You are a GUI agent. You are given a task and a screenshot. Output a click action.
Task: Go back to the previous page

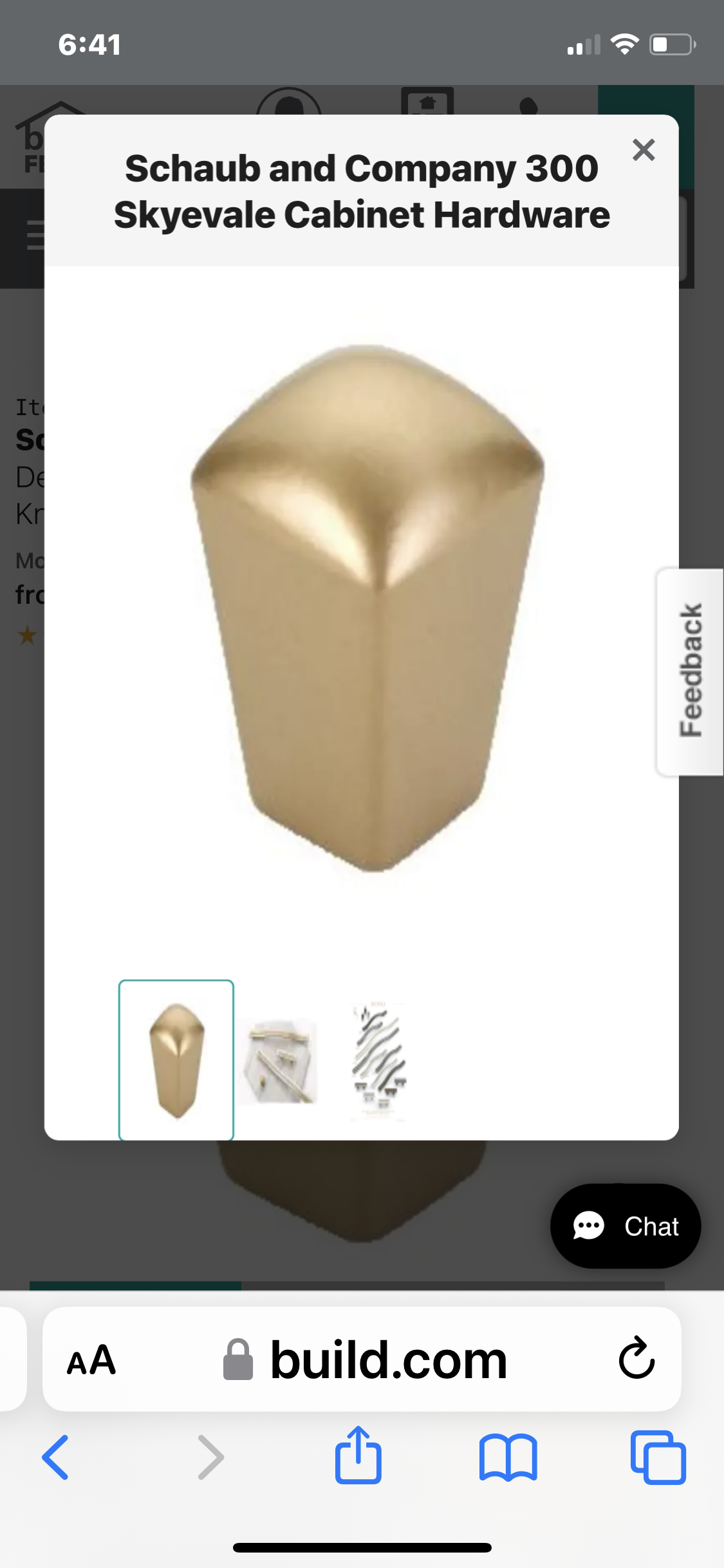click(55, 1457)
